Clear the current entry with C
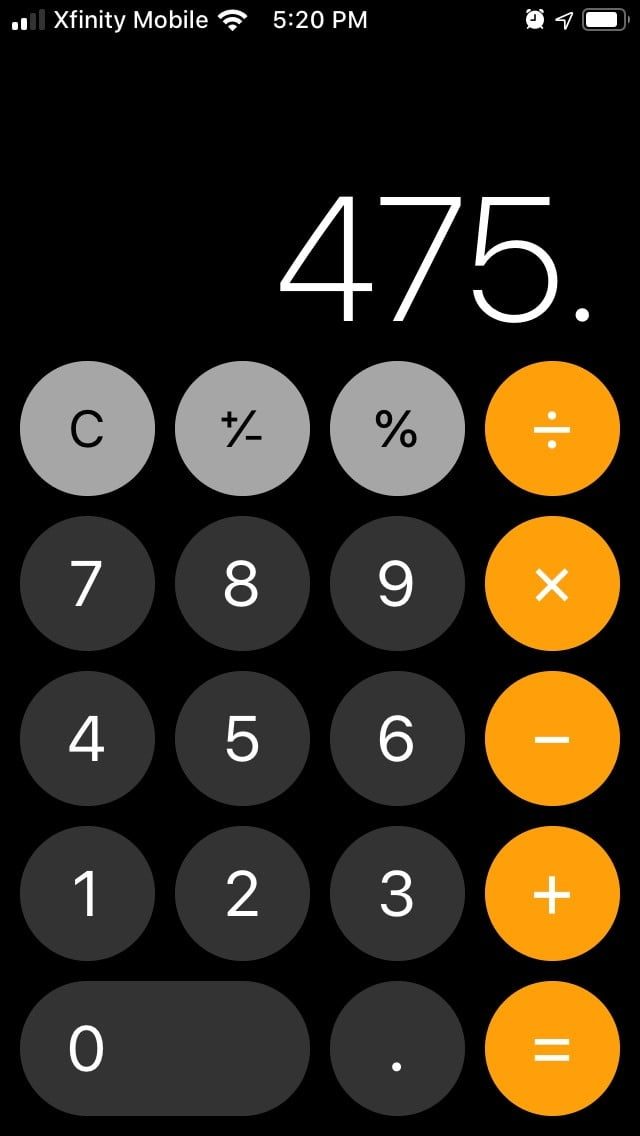The width and height of the screenshot is (640, 1136). (87, 429)
